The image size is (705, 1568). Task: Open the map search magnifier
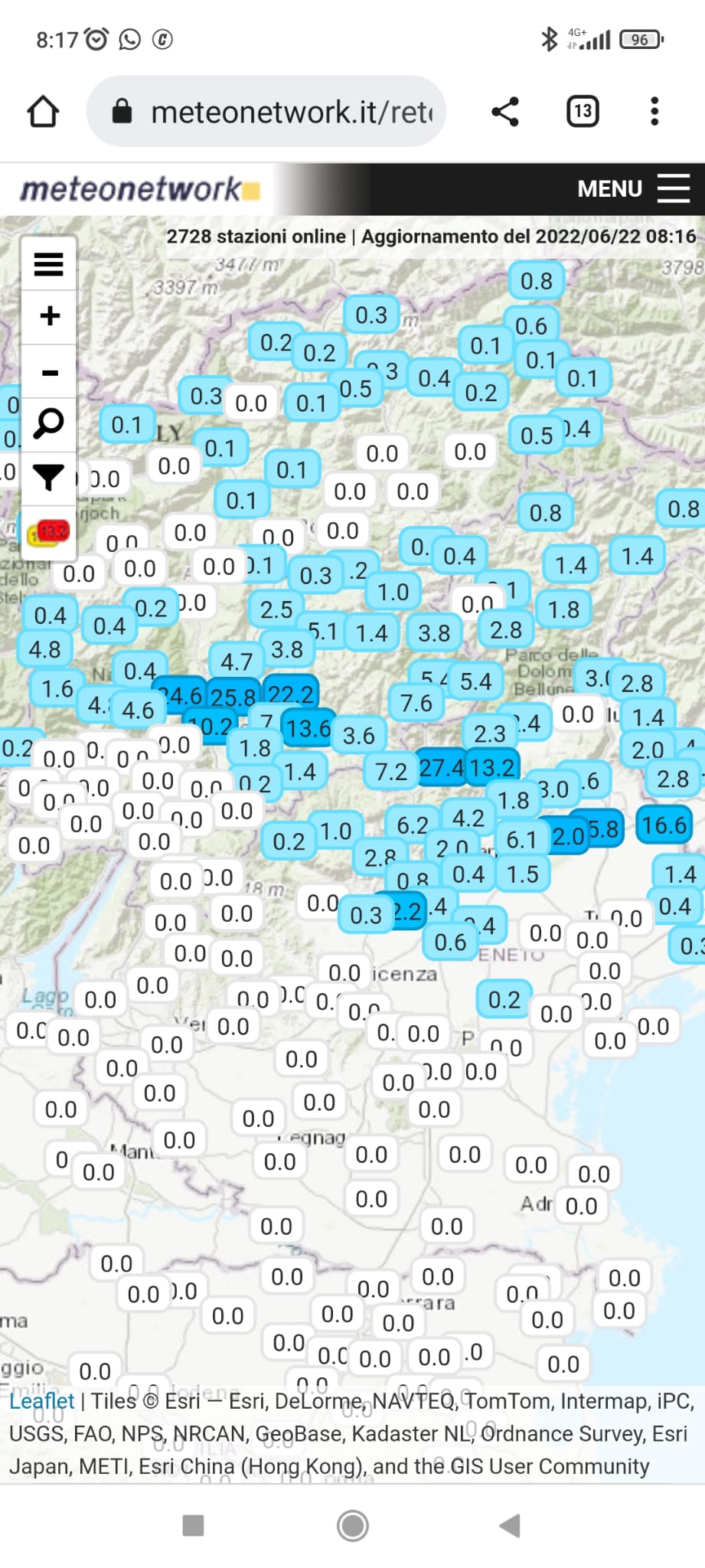(48, 423)
